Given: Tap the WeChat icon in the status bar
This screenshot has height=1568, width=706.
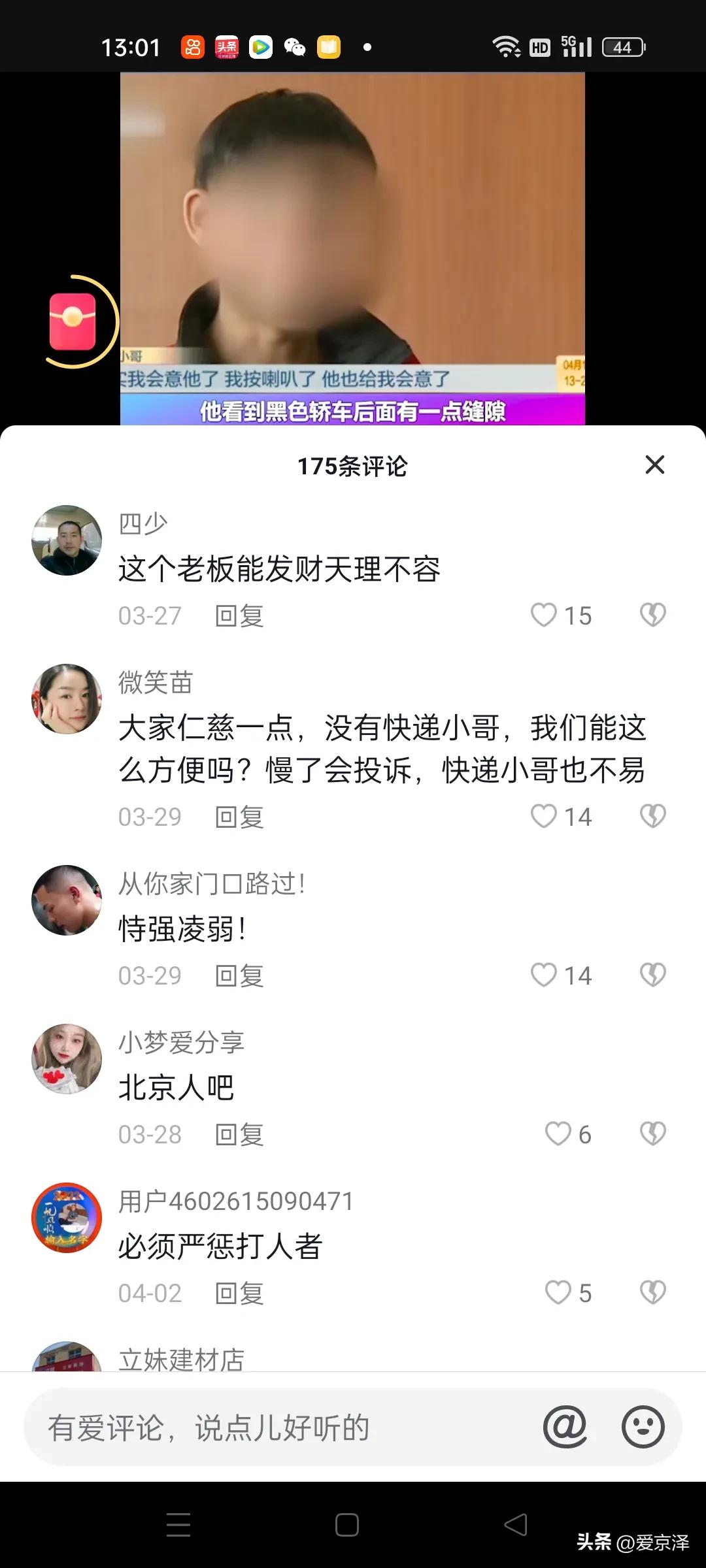Looking at the screenshot, I should [x=295, y=47].
